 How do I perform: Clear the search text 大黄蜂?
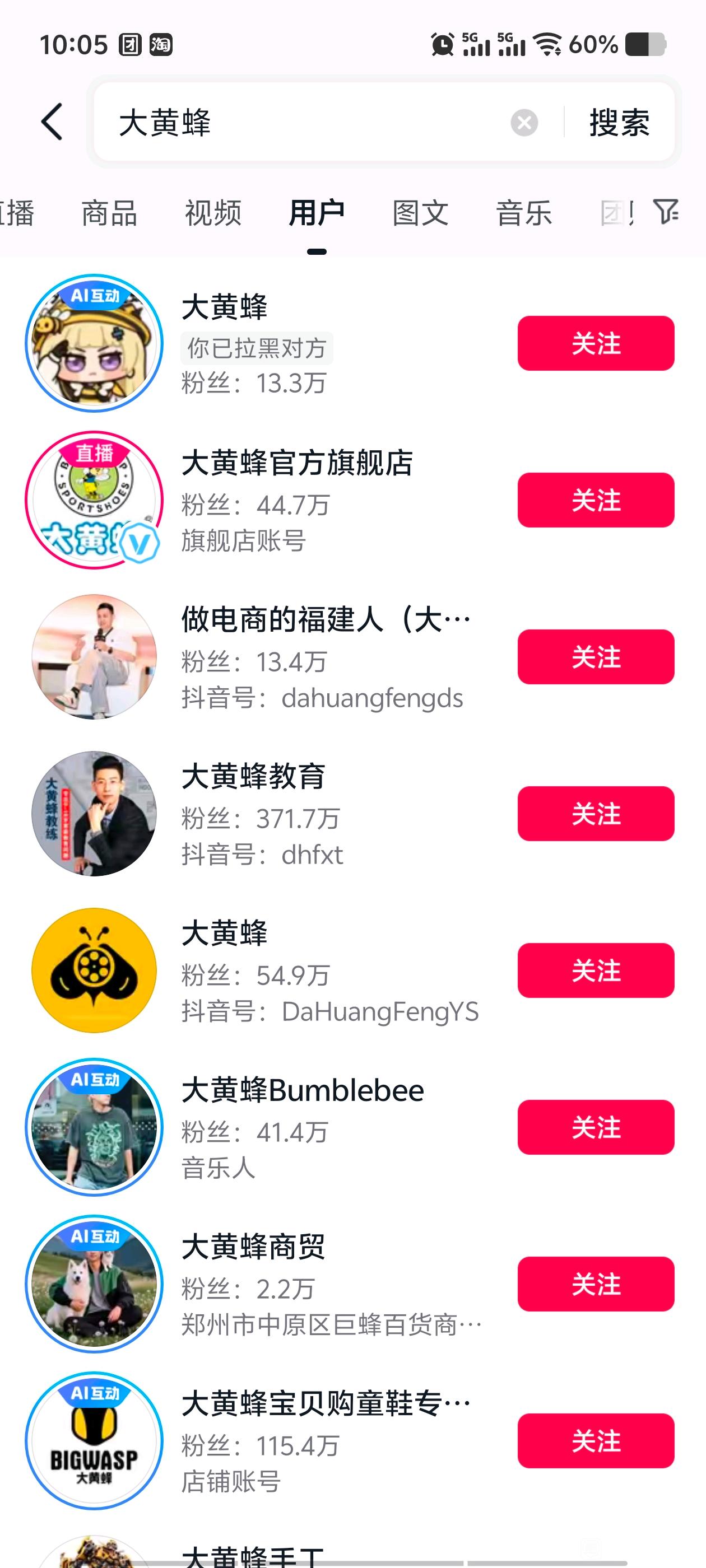point(524,122)
